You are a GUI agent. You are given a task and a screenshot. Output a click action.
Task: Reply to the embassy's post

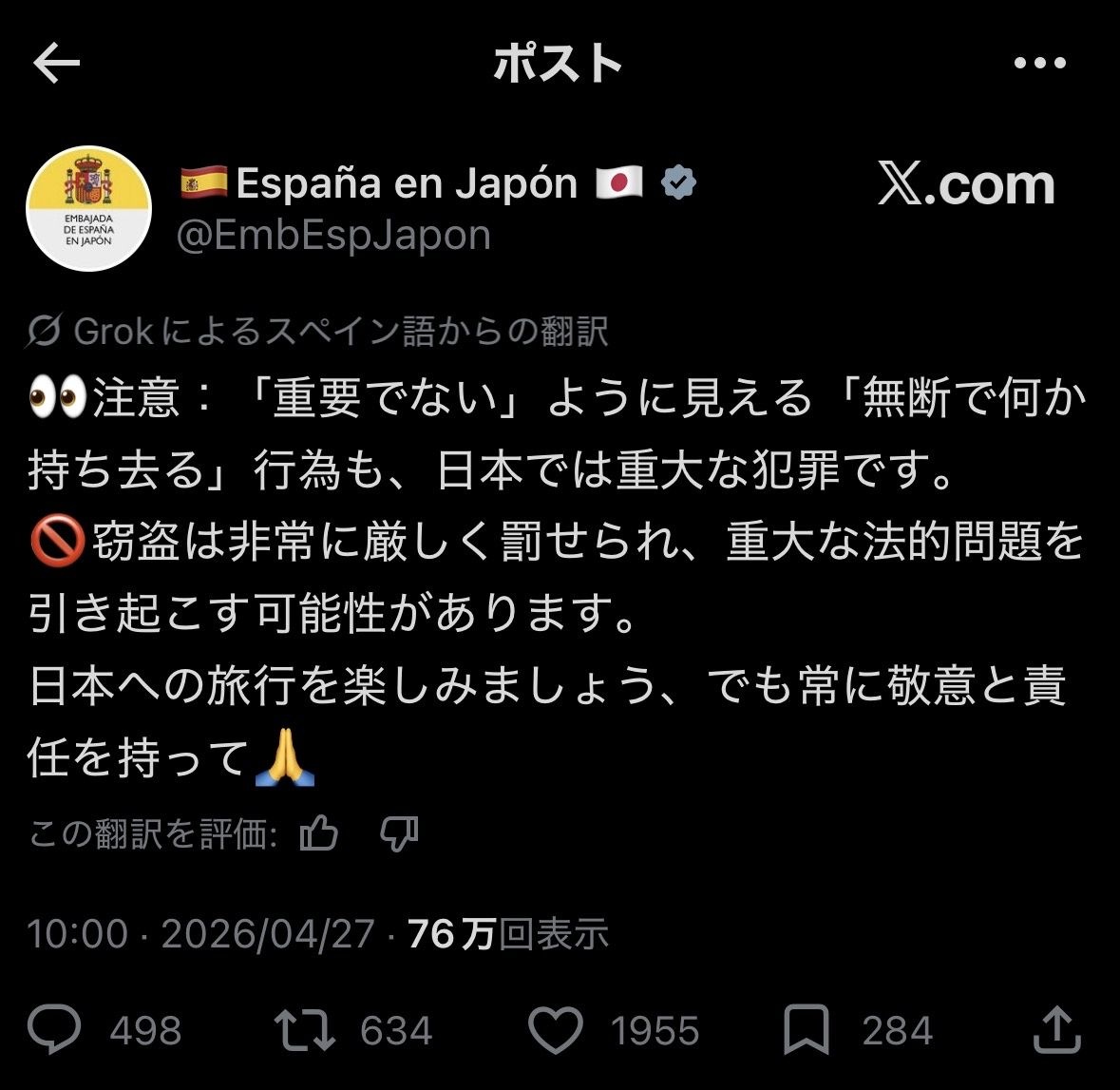(x=55, y=1029)
